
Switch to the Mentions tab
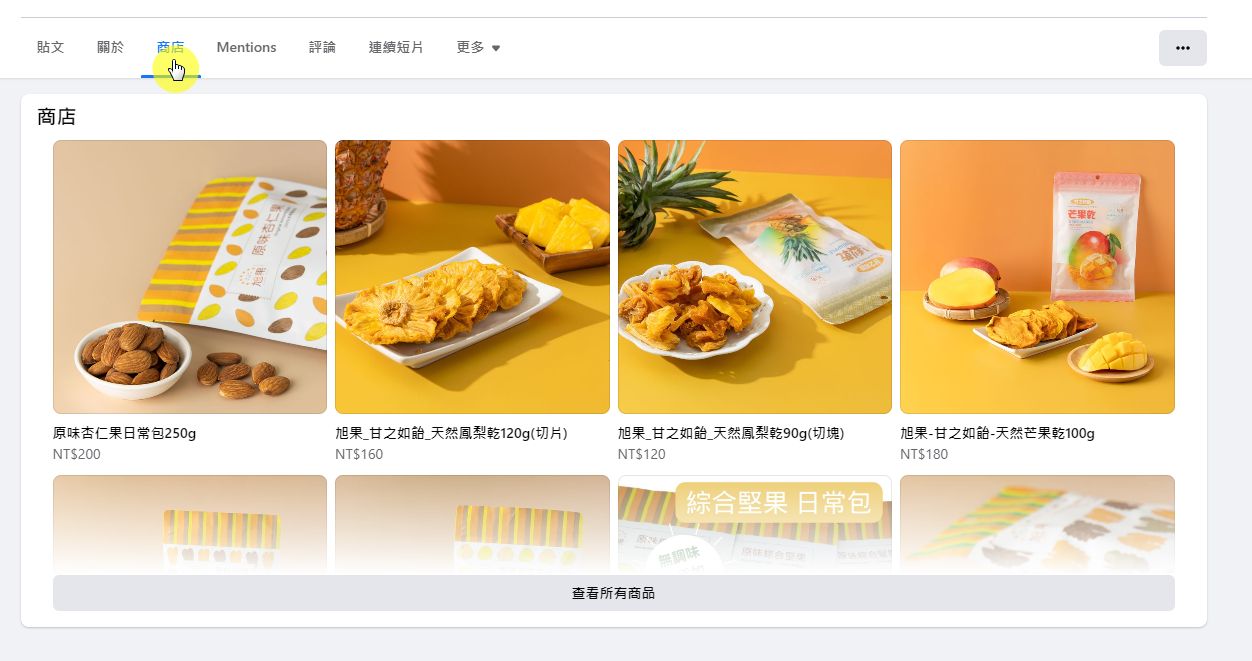click(246, 47)
